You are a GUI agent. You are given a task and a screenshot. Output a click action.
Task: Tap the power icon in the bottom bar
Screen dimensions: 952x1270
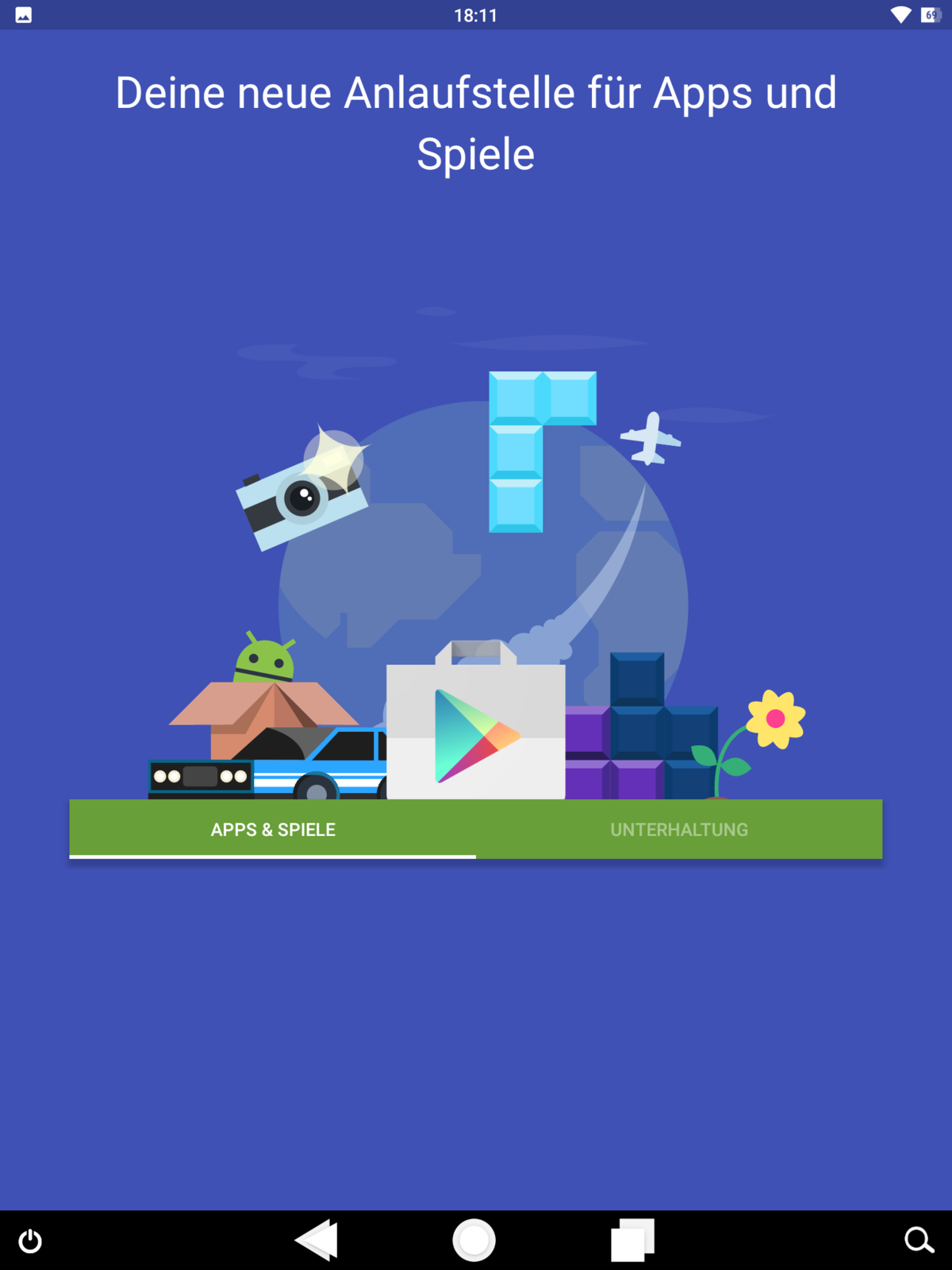30,1241
